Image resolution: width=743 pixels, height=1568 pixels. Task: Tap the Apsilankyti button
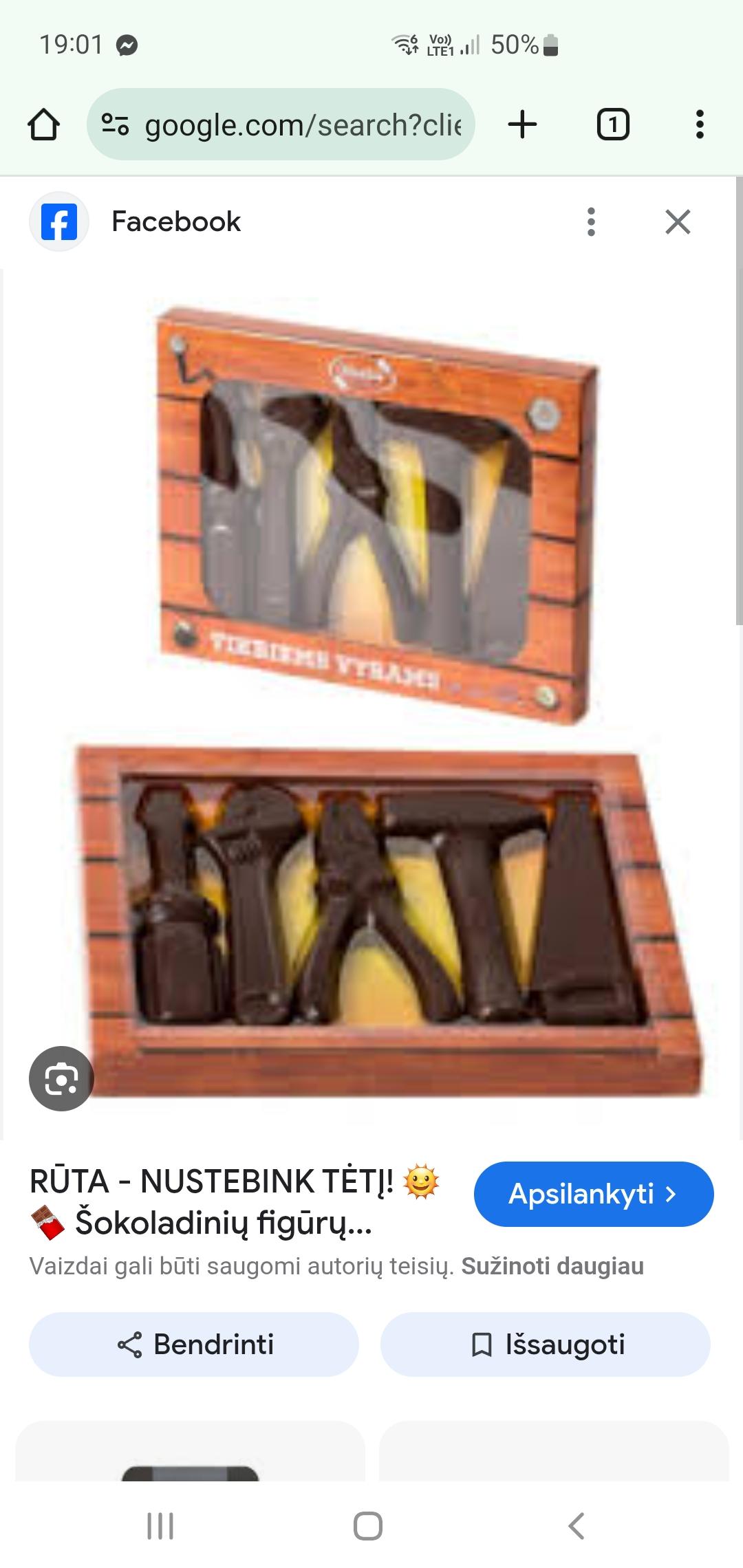593,1194
